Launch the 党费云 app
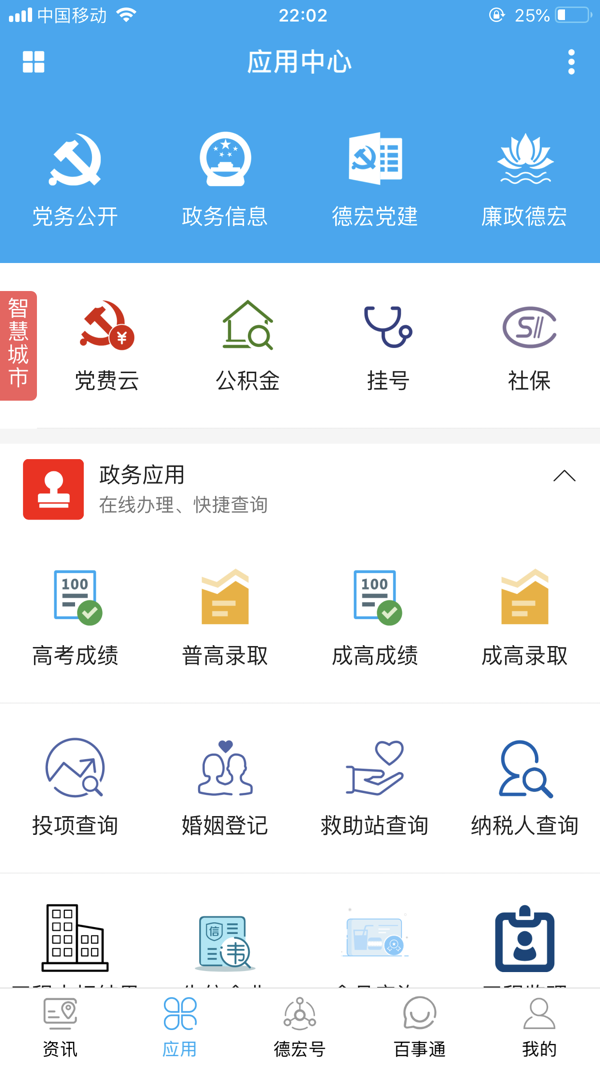This screenshot has width=600, height=1067. (x=107, y=345)
